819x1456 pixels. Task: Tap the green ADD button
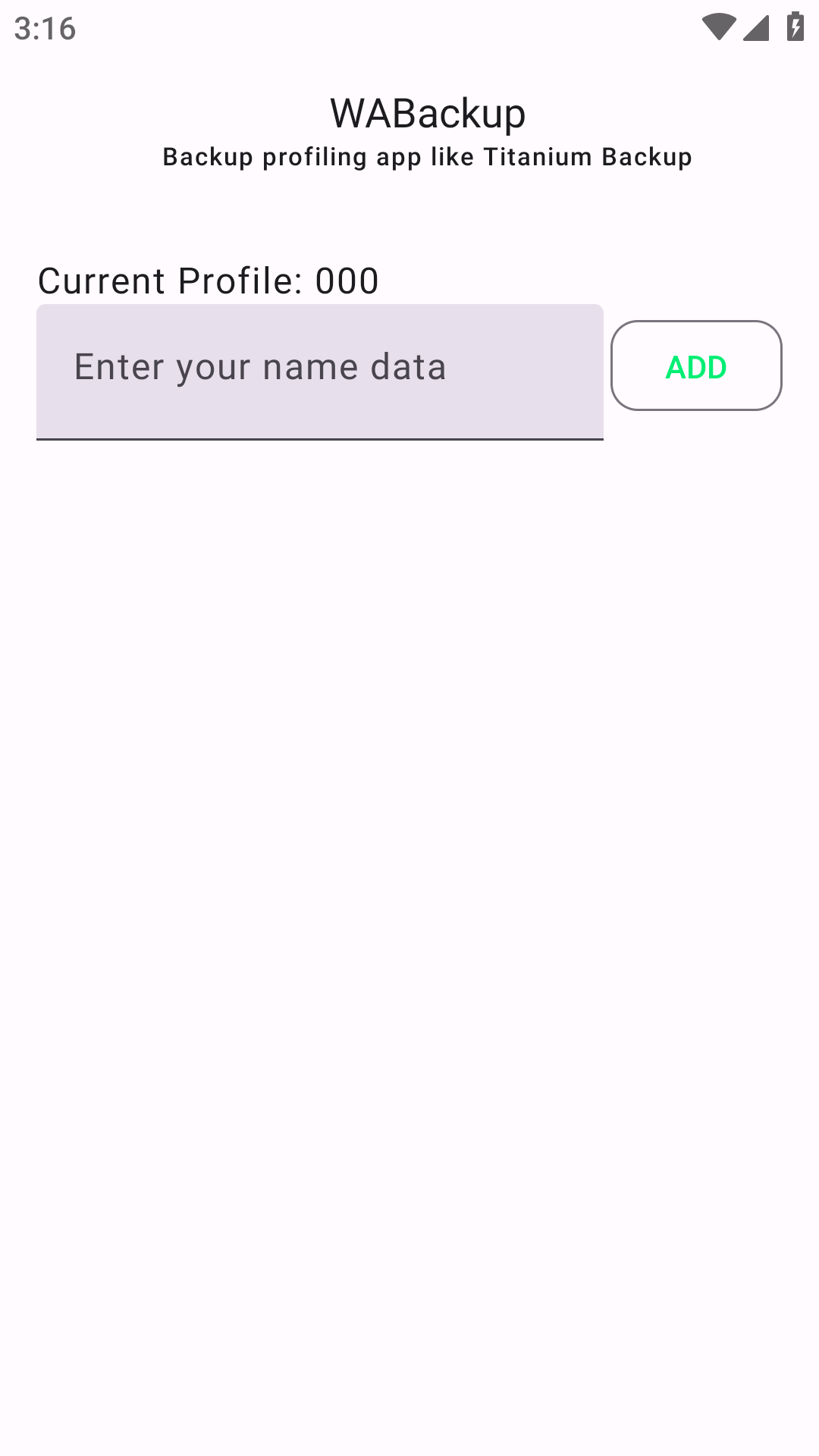click(696, 366)
